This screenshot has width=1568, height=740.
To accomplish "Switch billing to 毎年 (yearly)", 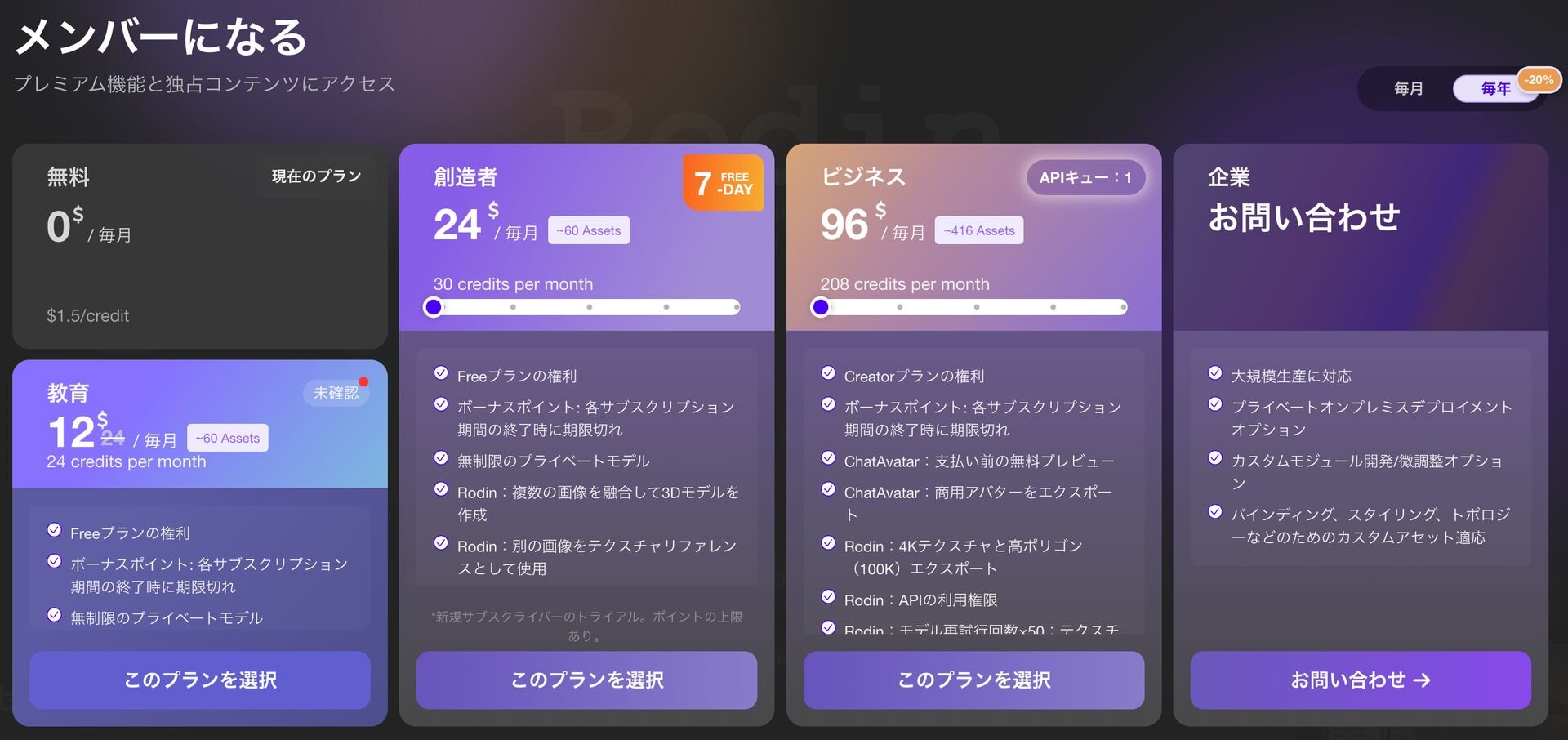I will click(x=1494, y=88).
